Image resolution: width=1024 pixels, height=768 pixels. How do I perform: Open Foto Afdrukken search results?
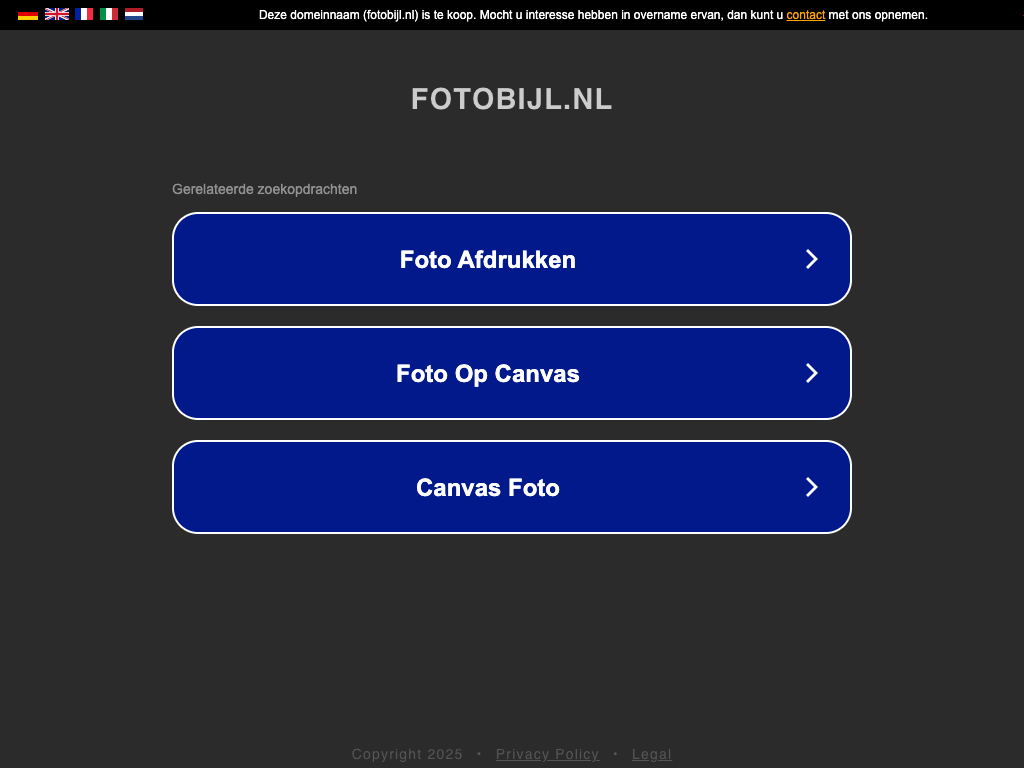coord(512,259)
